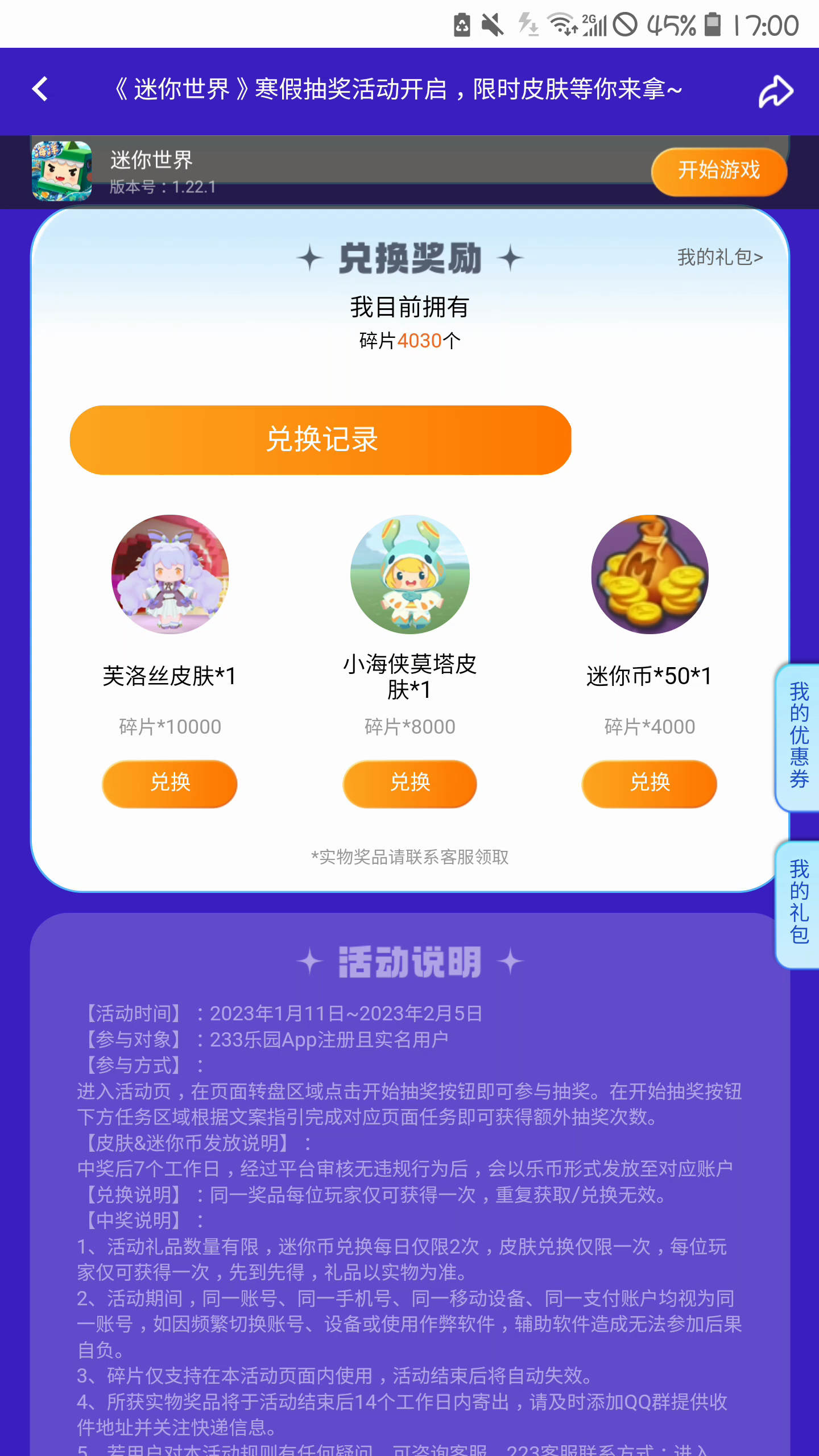The height and width of the screenshot is (1456, 819).
Task: Redeem the 迷你币*50*1 reward
Action: pyautogui.click(x=650, y=783)
